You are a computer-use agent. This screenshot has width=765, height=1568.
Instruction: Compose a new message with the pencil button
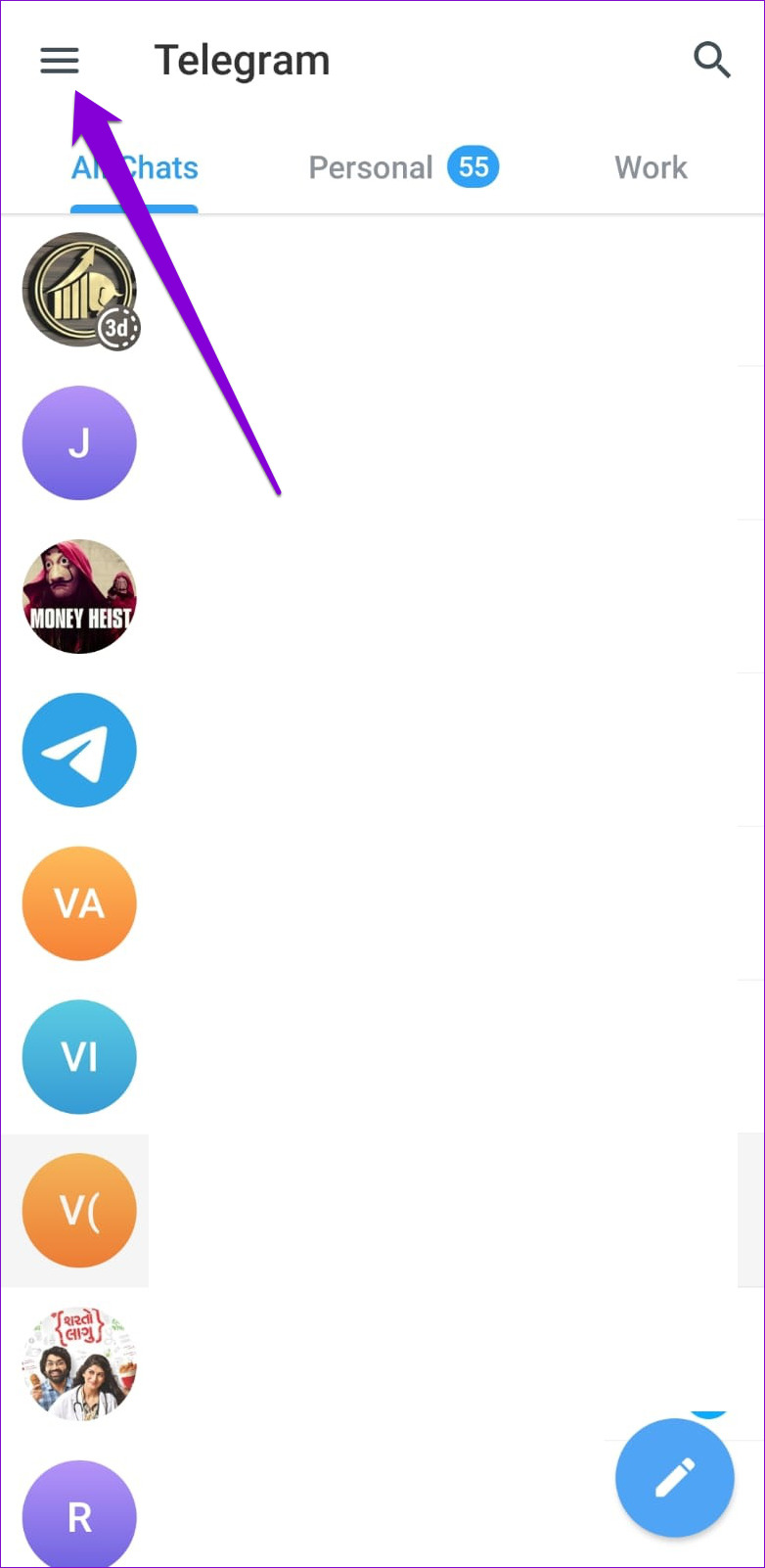tap(675, 1478)
